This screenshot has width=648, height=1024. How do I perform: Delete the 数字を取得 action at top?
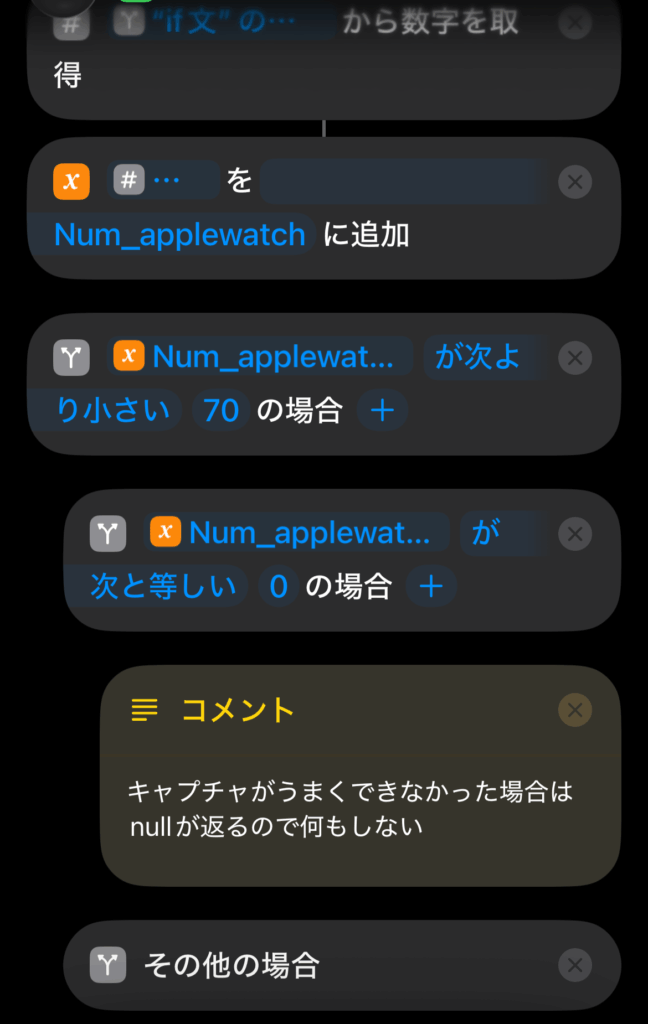574,22
